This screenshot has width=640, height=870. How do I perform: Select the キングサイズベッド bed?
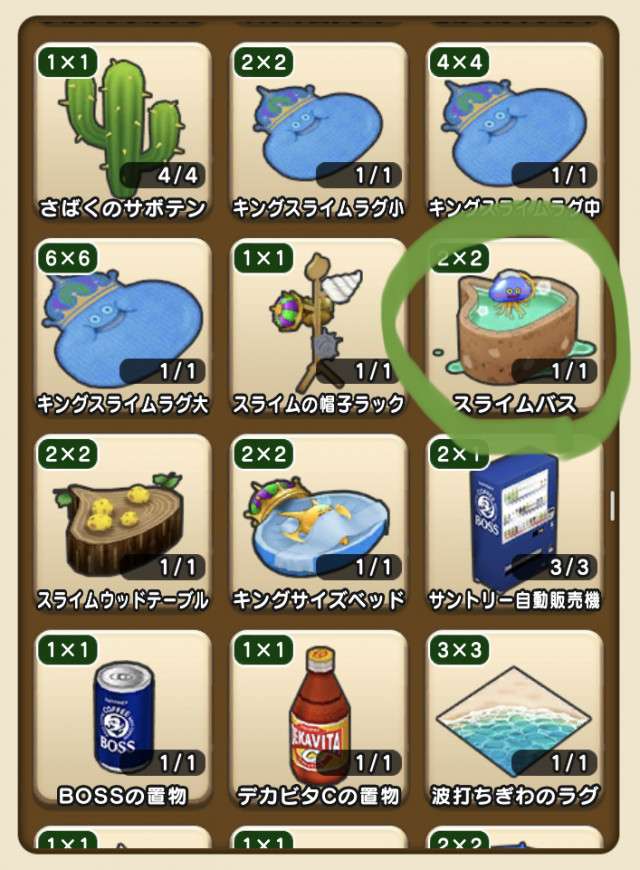click(319, 523)
